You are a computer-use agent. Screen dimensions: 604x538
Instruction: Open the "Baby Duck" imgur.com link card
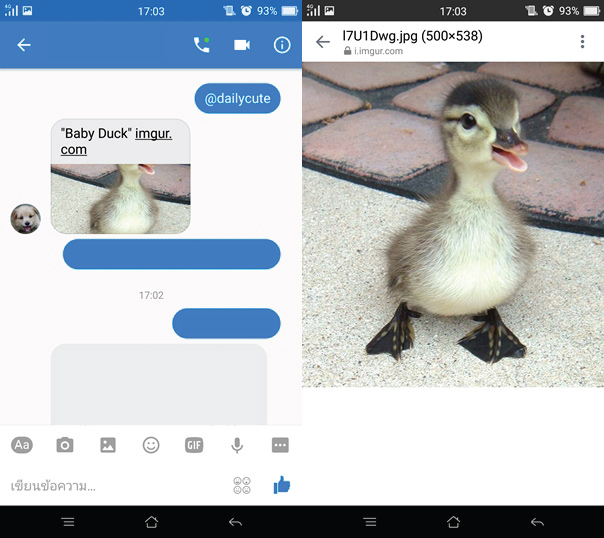click(120, 176)
